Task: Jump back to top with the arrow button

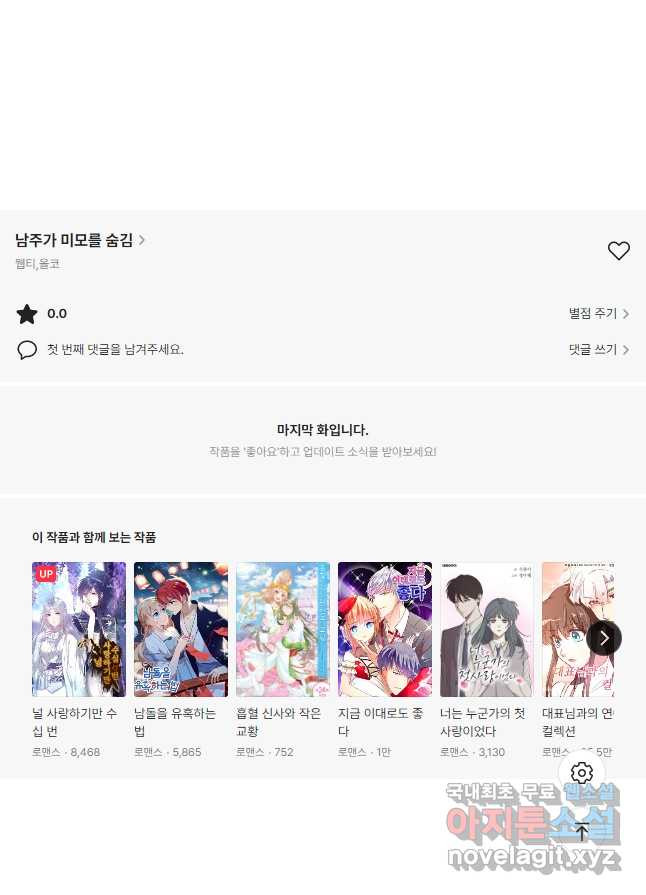Action: (x=582, y=831)
